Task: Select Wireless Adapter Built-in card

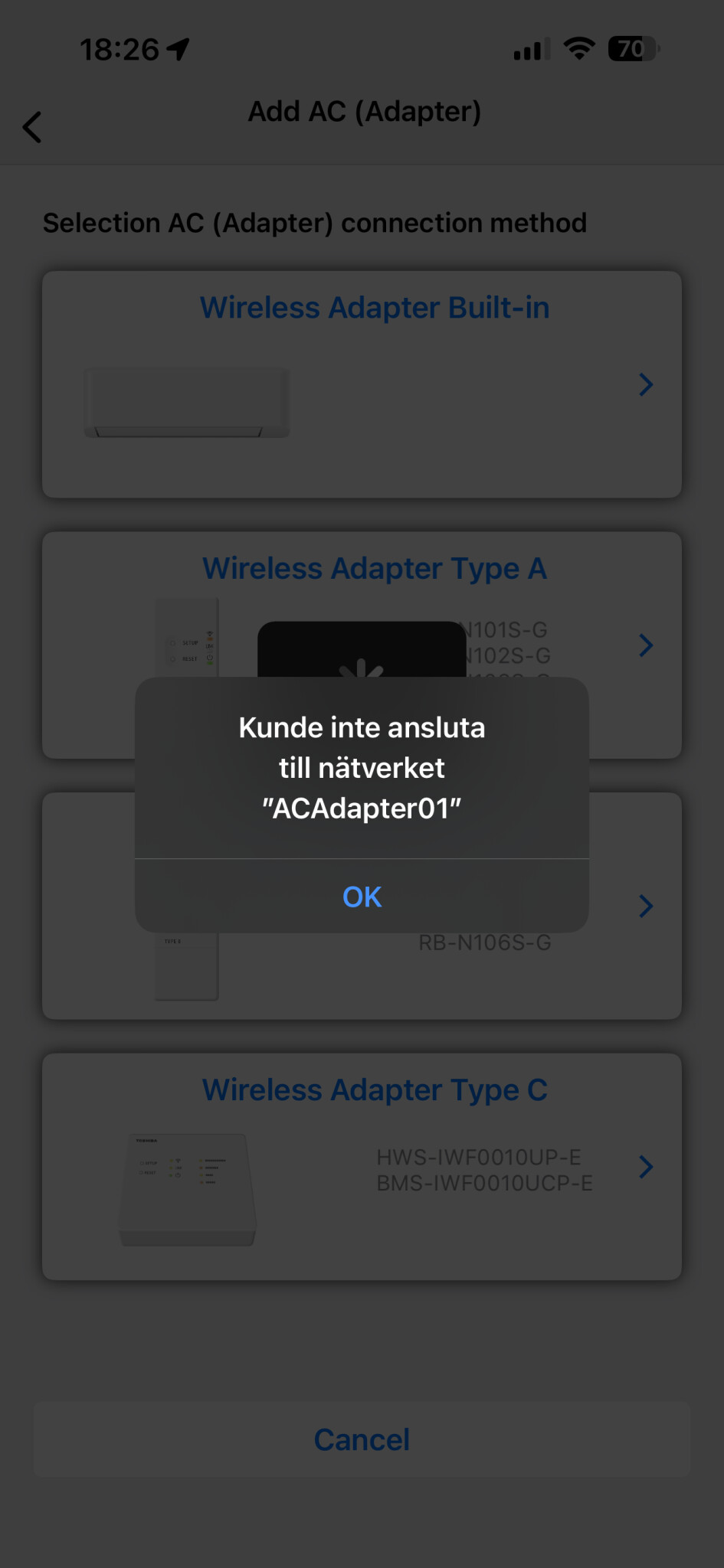Action: (x=362, y=384)
